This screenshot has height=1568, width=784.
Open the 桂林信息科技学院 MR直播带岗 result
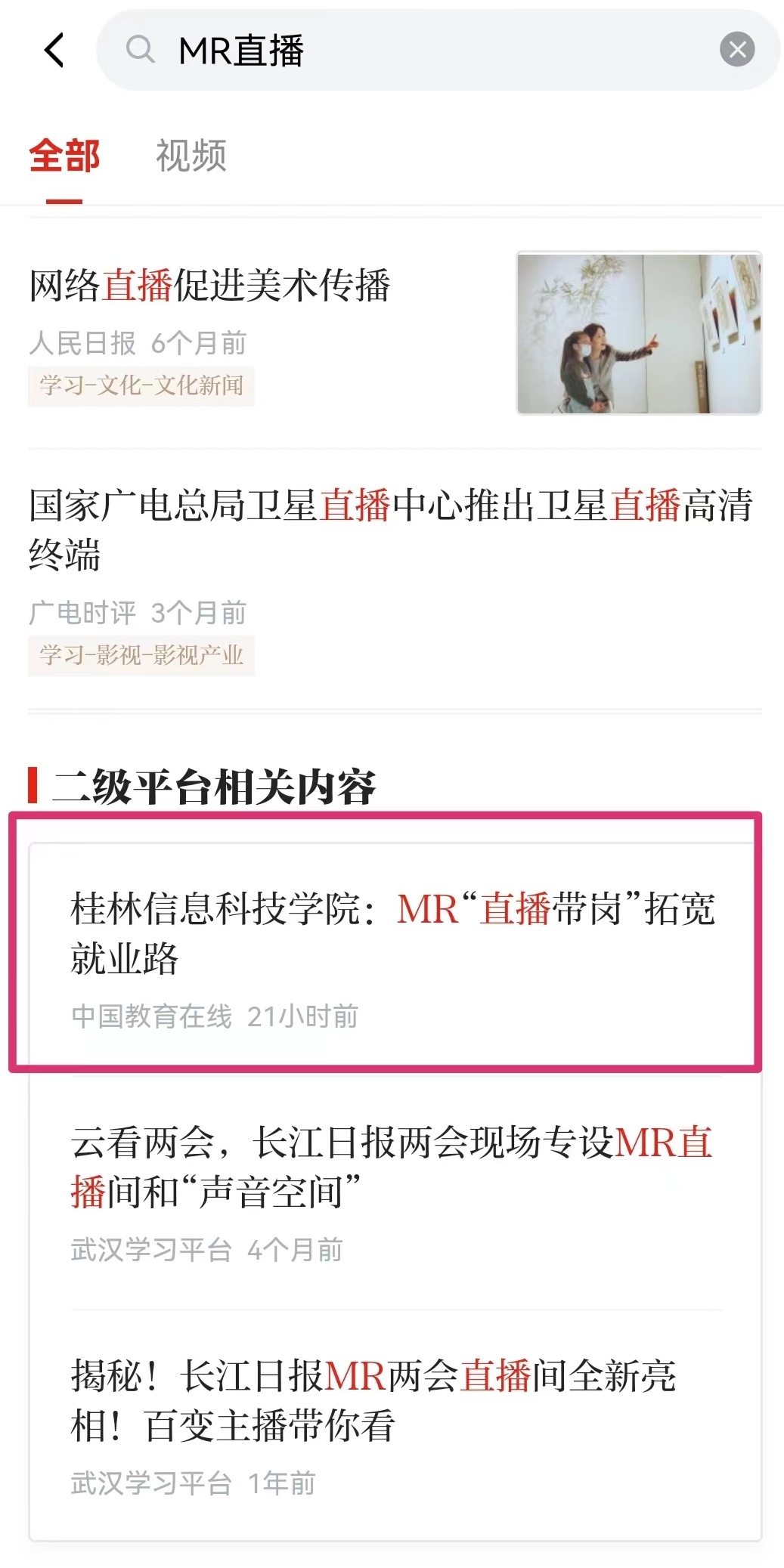point(392,934)
